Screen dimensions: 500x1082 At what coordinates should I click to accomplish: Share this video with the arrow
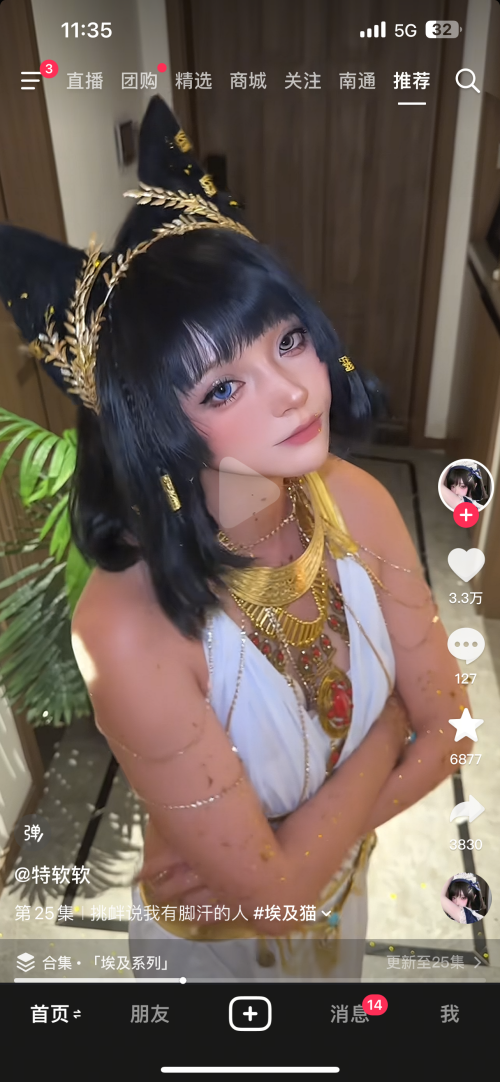(x=466, y=809)
